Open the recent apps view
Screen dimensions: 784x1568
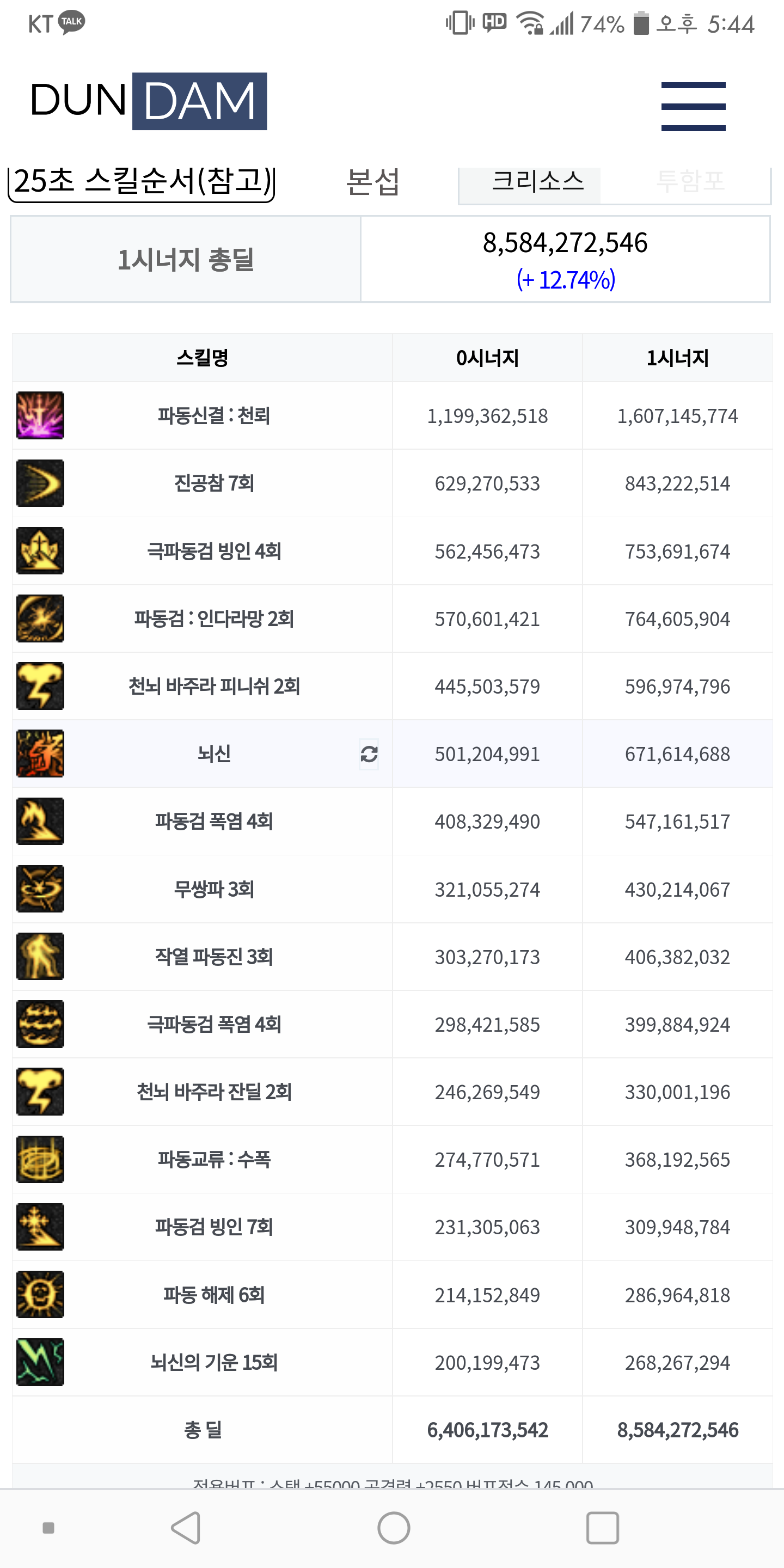click(x=603, y=1528)
